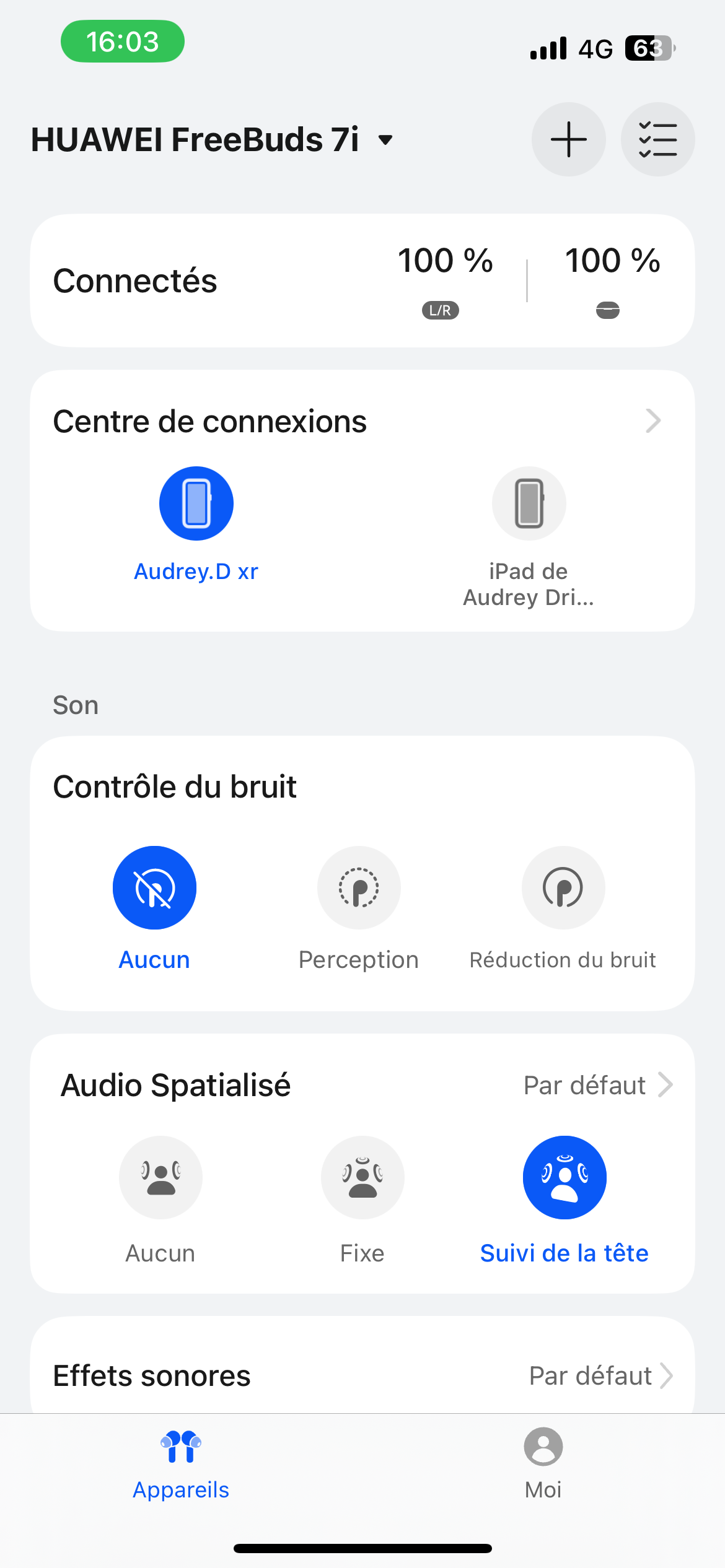The image size is (725, 1568).
Task: Open Audio Spatialisé Par défaut settings
Action: click(597, 1085)
